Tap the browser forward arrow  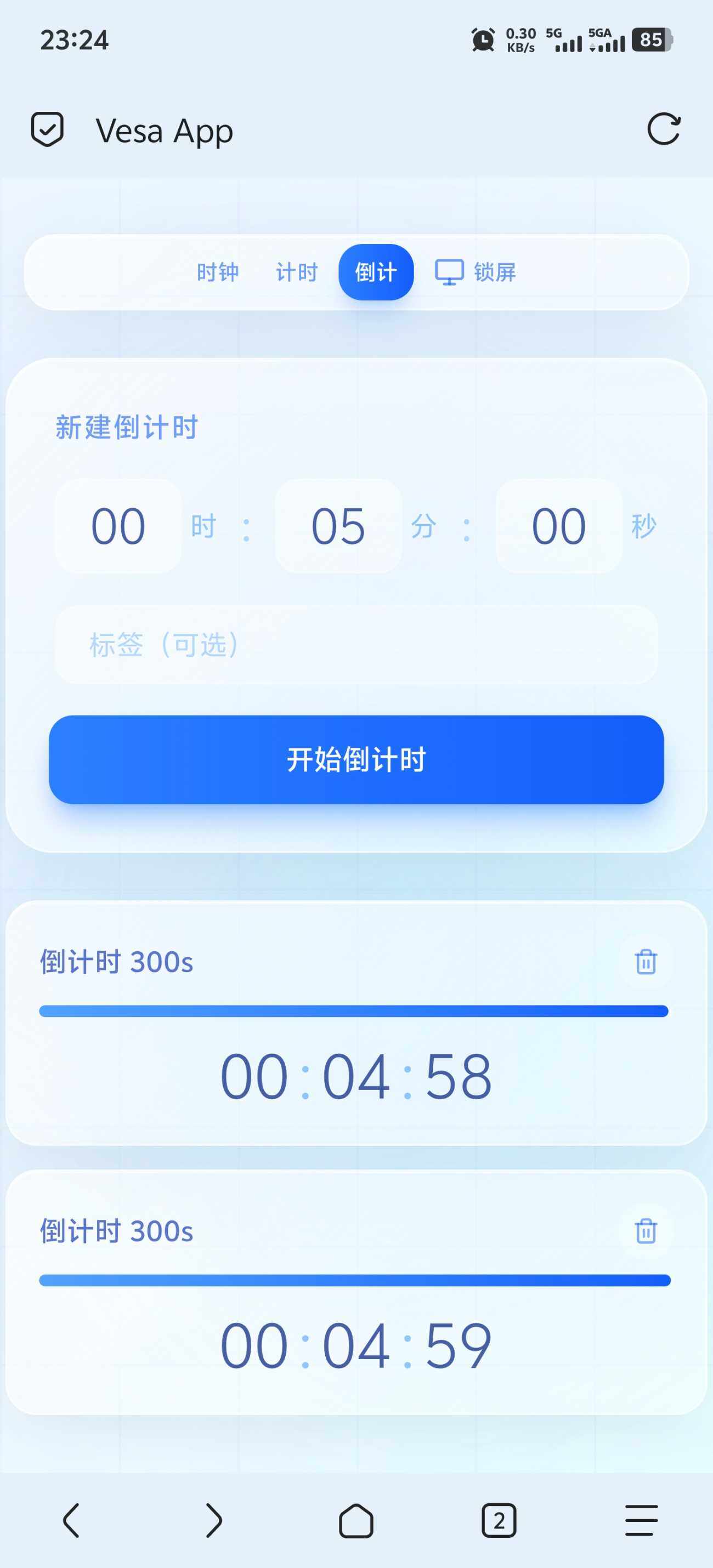point(214,1520)
